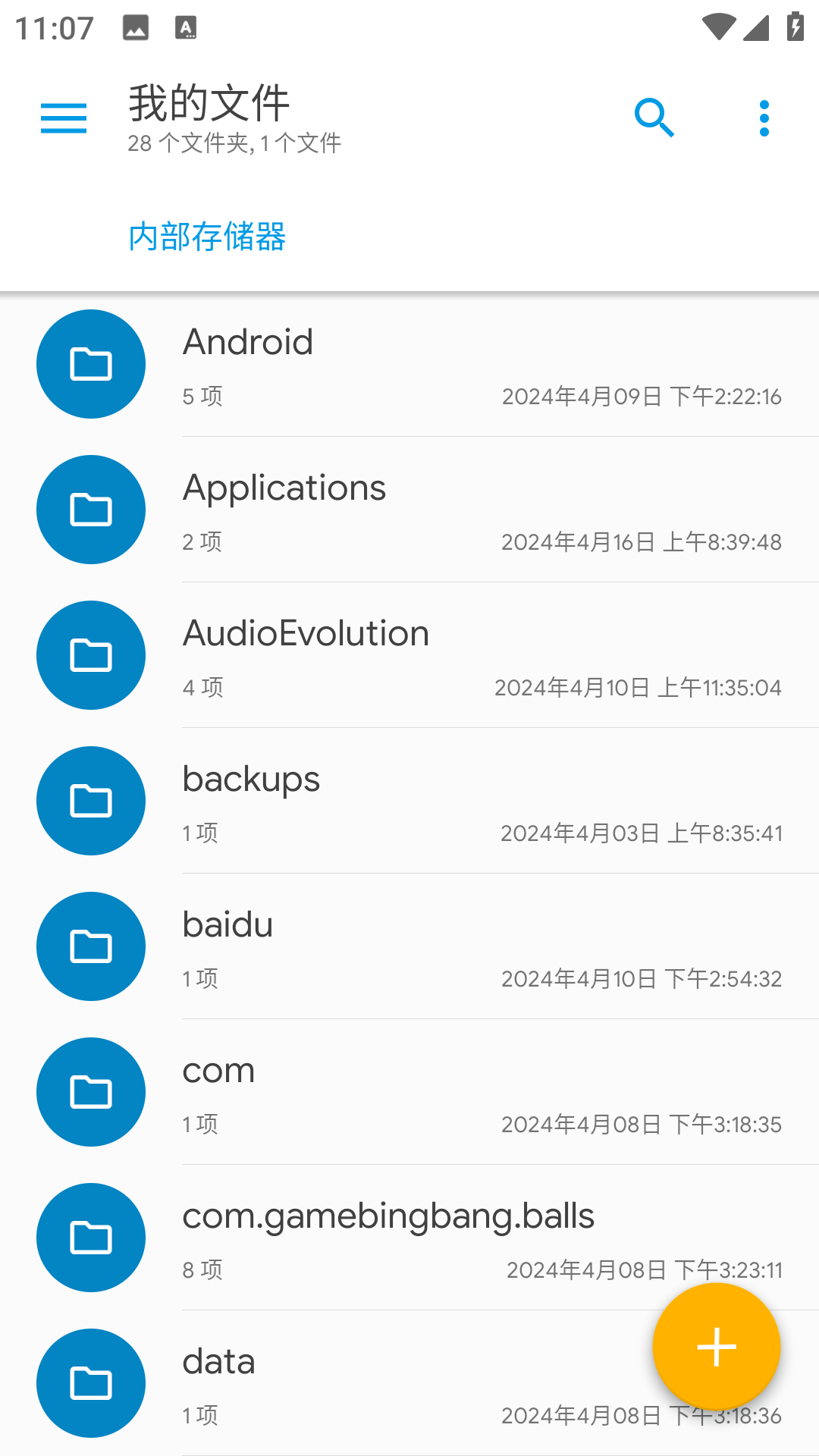Viewport: 819px width, 1456px height.
Task: Search files with the magnifier icon
Action: pos(654,118)
